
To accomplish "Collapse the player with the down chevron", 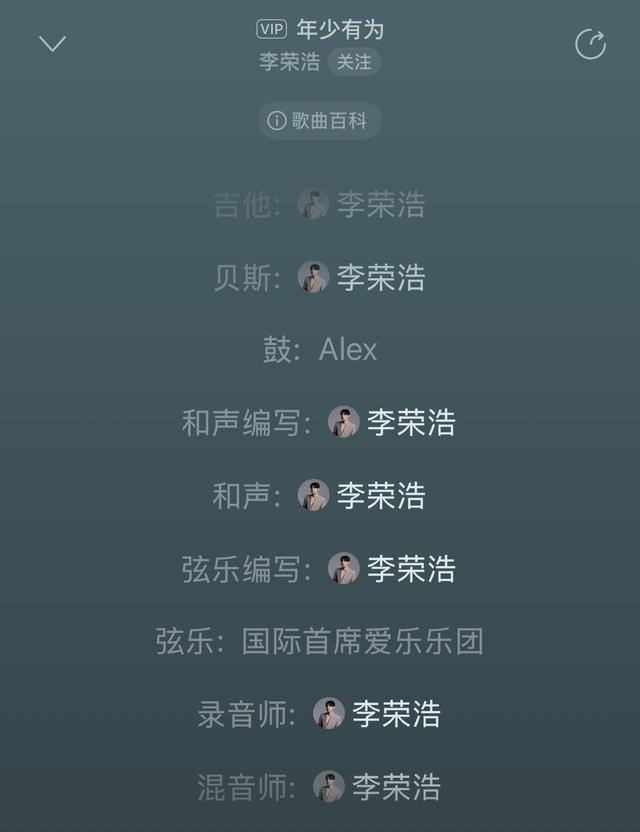I will pos(52,44).
